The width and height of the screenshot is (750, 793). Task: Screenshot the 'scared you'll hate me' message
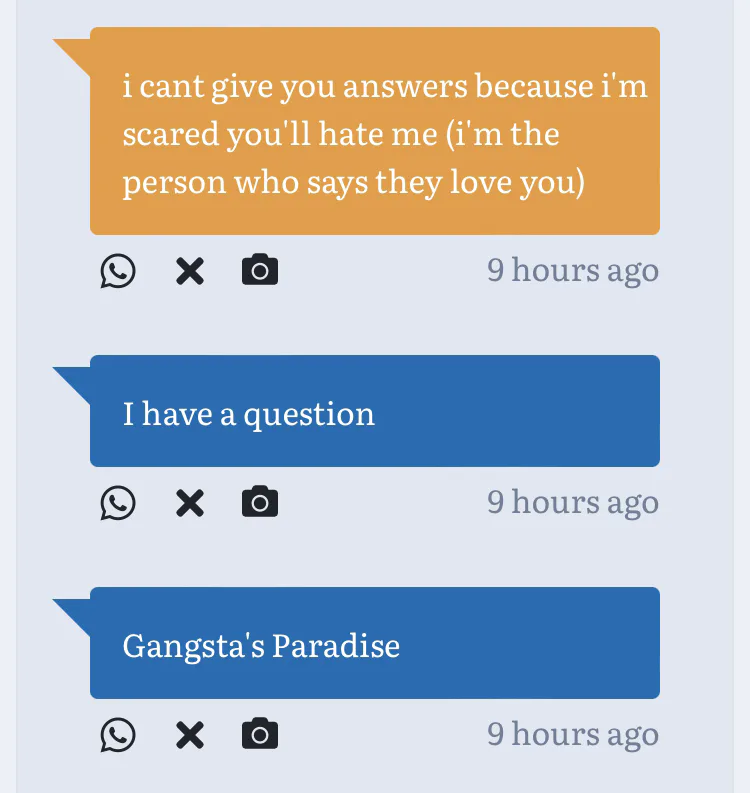coord(260,271)
